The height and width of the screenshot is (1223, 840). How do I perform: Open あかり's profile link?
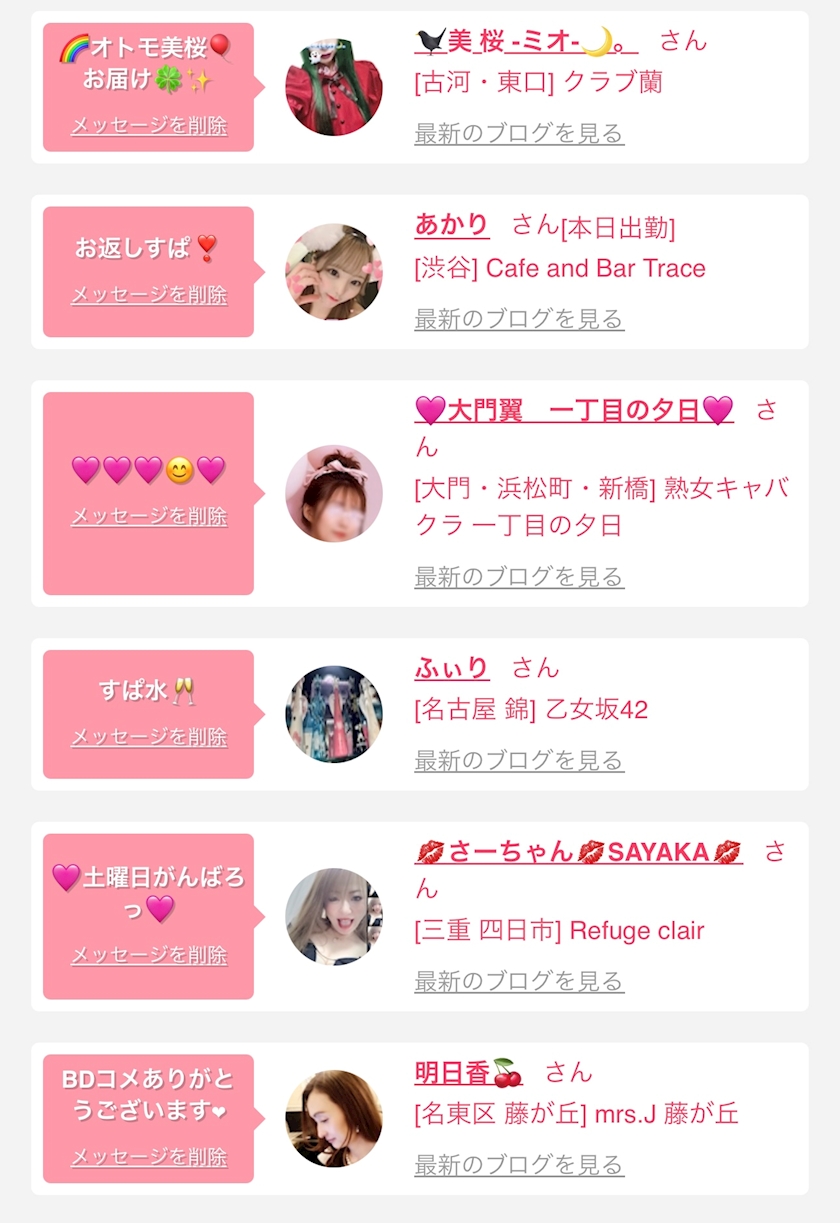452,225
